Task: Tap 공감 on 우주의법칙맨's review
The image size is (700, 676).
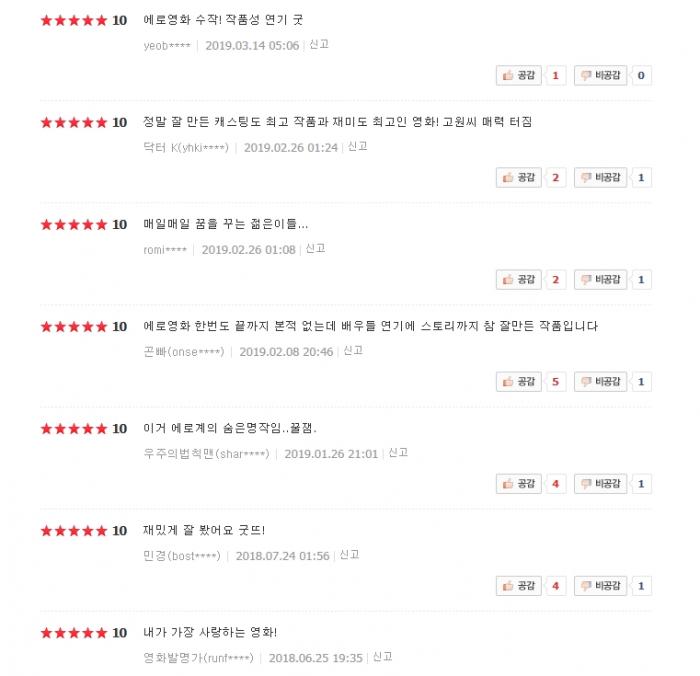Action: 519,483
